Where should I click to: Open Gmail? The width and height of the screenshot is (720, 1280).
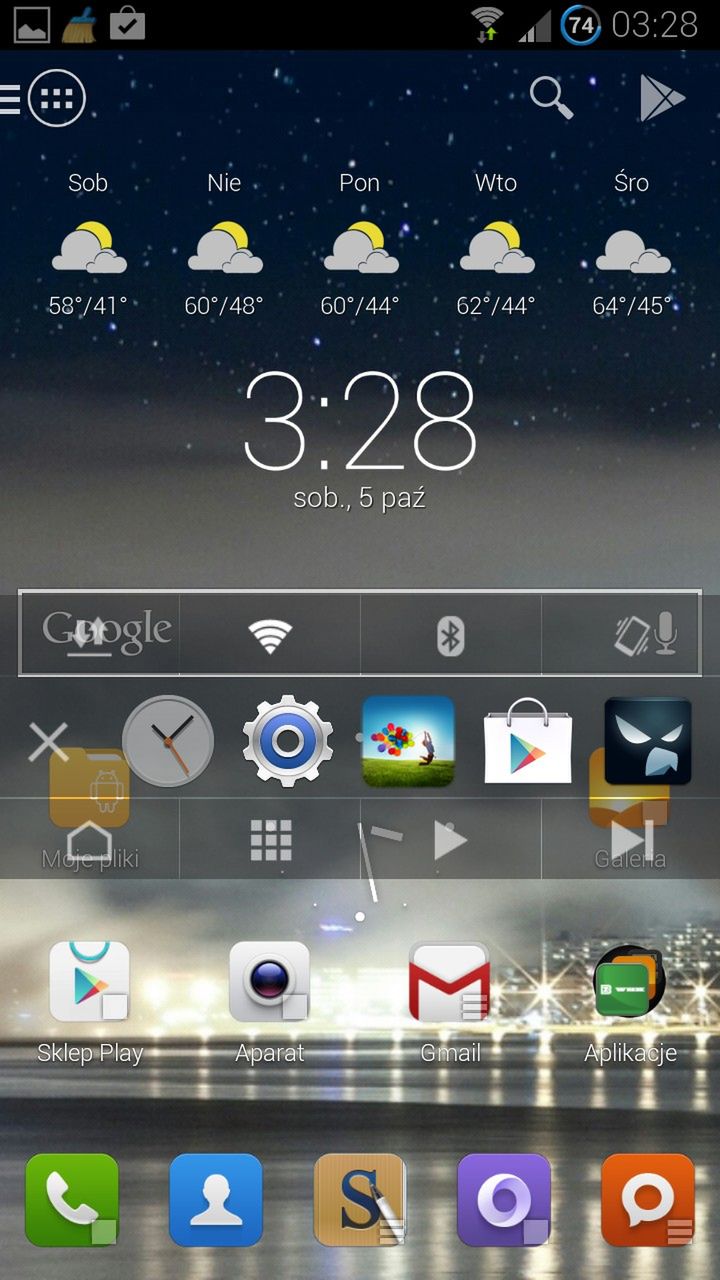click(x=450, y=983)
